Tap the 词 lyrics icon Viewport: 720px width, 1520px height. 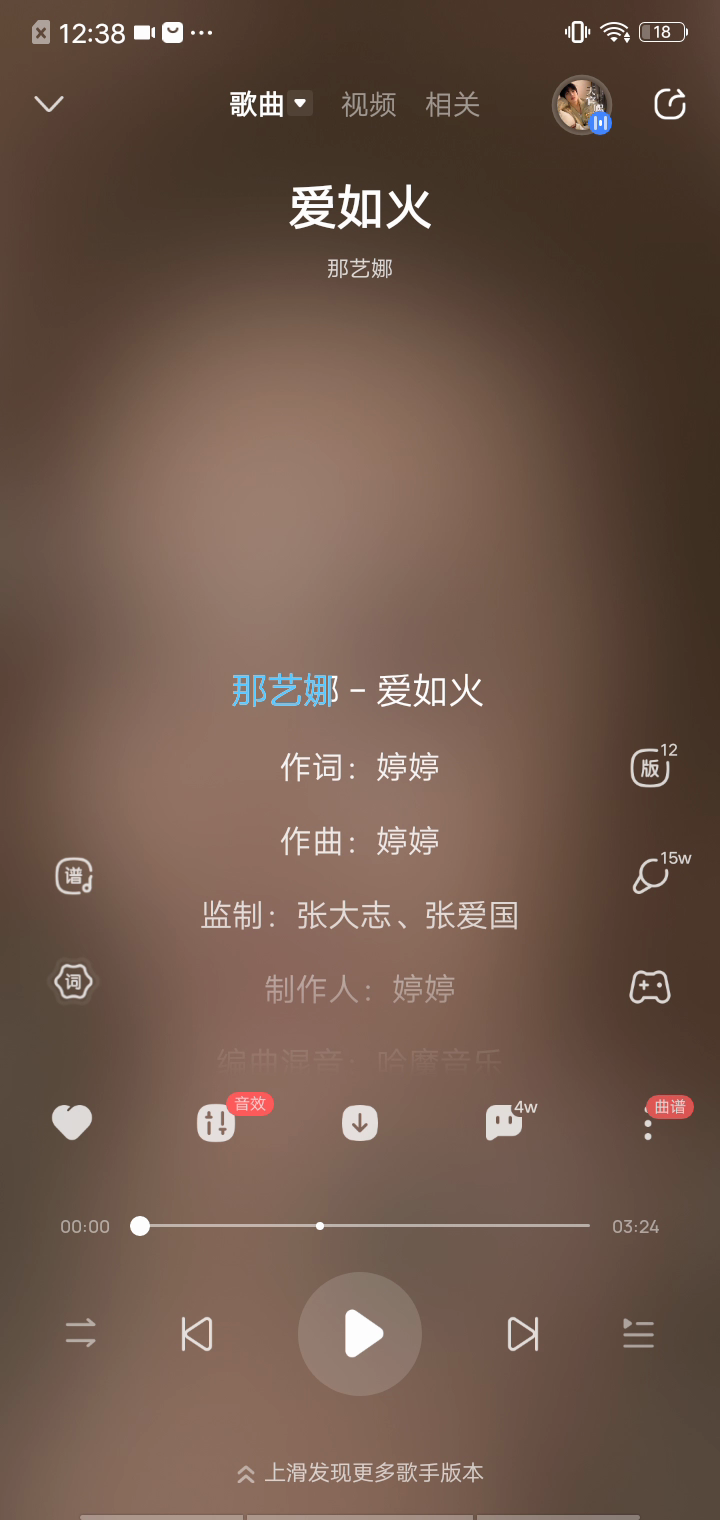[x=72, y=982]
